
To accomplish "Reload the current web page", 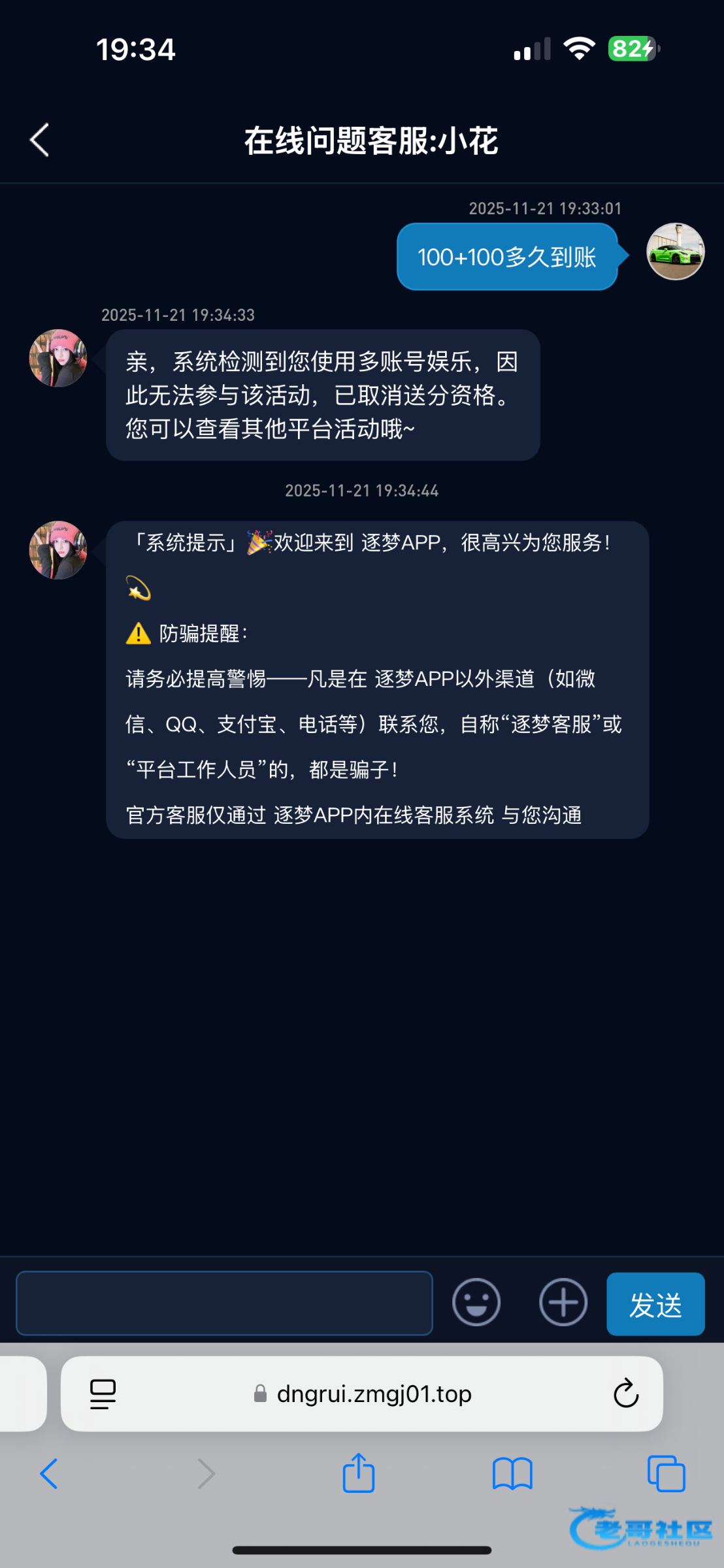I will click(x=625, y=1394).
